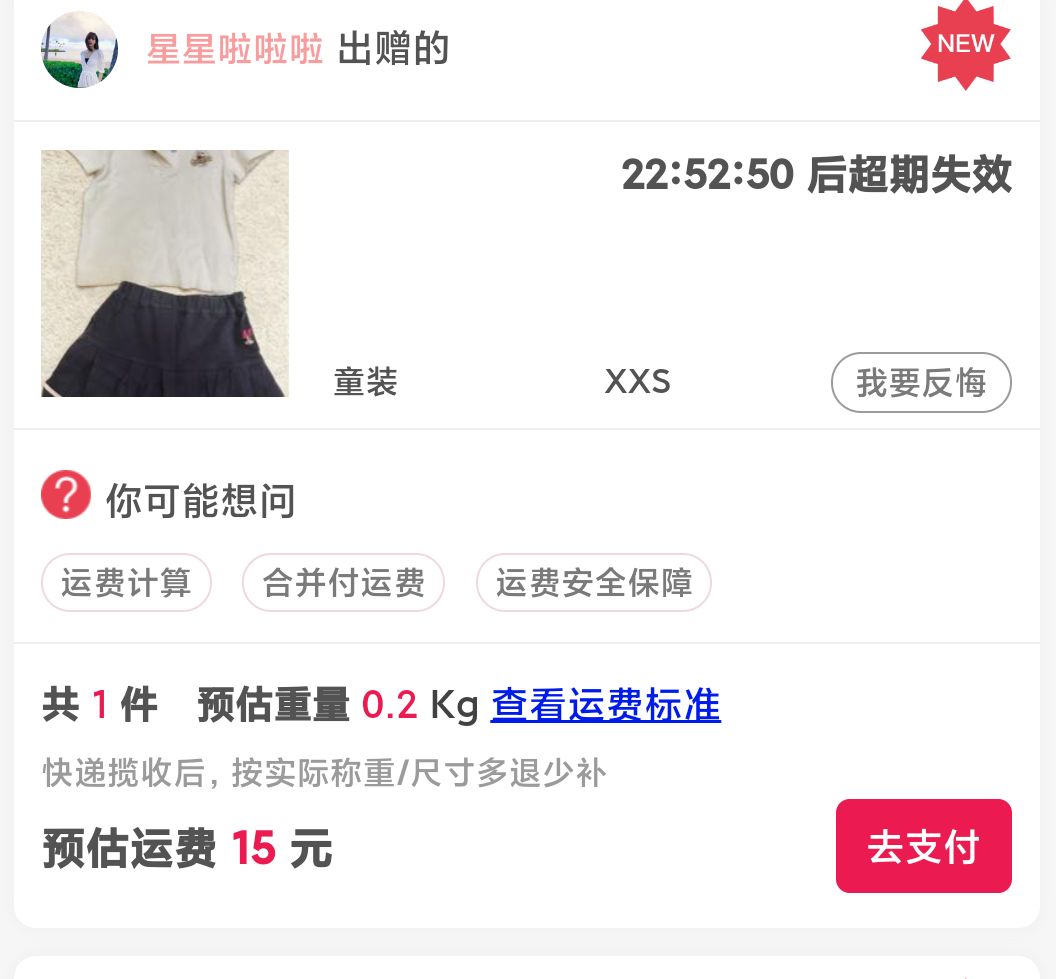Tap 我要反悔 to cancel the claim

pyautogui.click(x=921, y=382)
